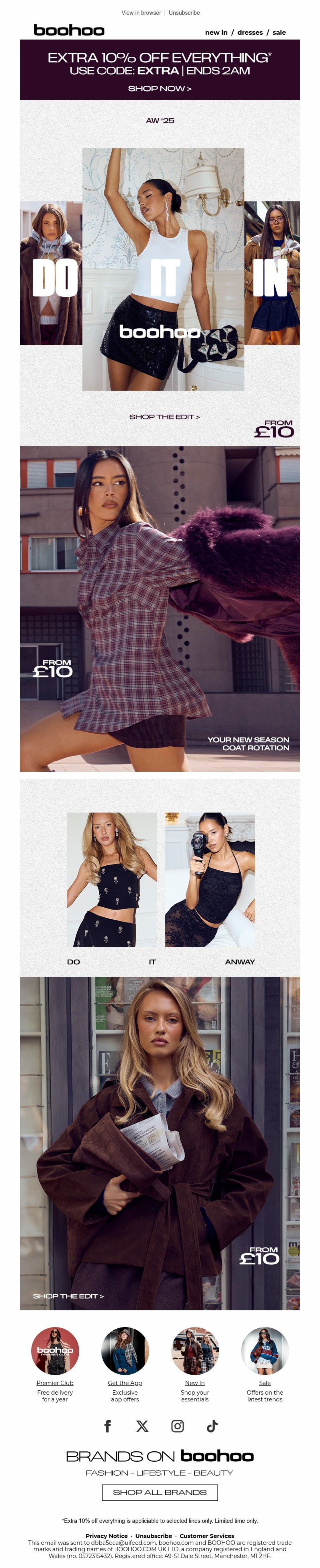Visit boohoo's Facebook page
The image size is (320, 1568).
pos(108,1425)
